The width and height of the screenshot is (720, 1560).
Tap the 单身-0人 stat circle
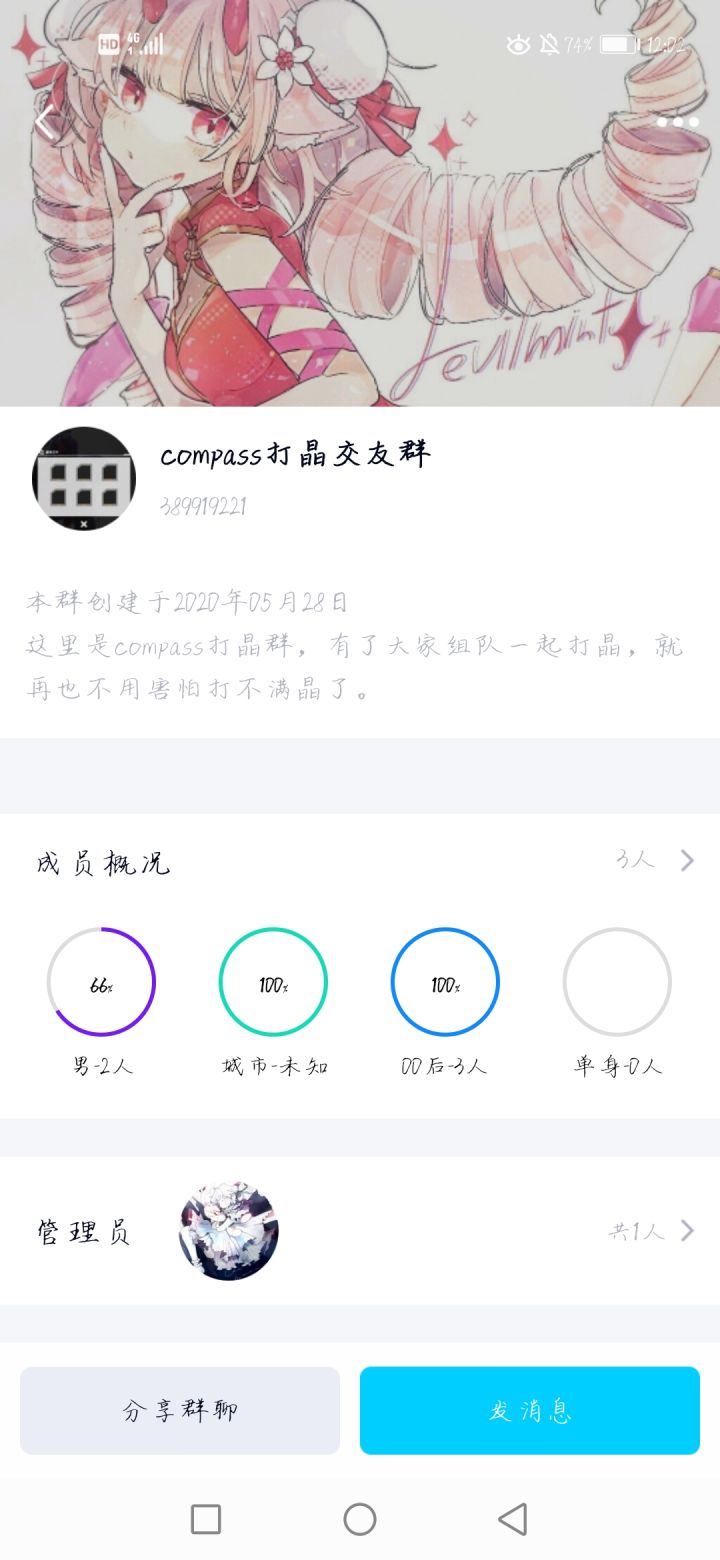(617, 981)
